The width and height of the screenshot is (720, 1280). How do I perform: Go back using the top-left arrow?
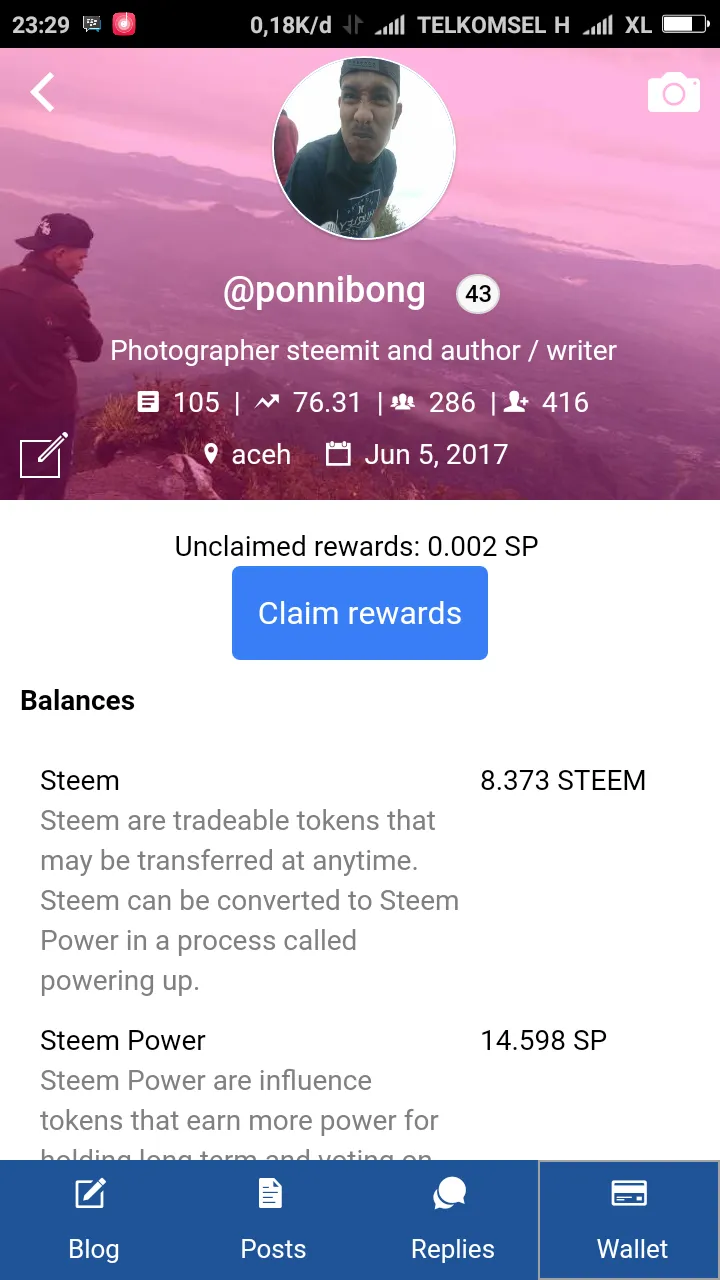pyautogui.click(x=42, y=92)
